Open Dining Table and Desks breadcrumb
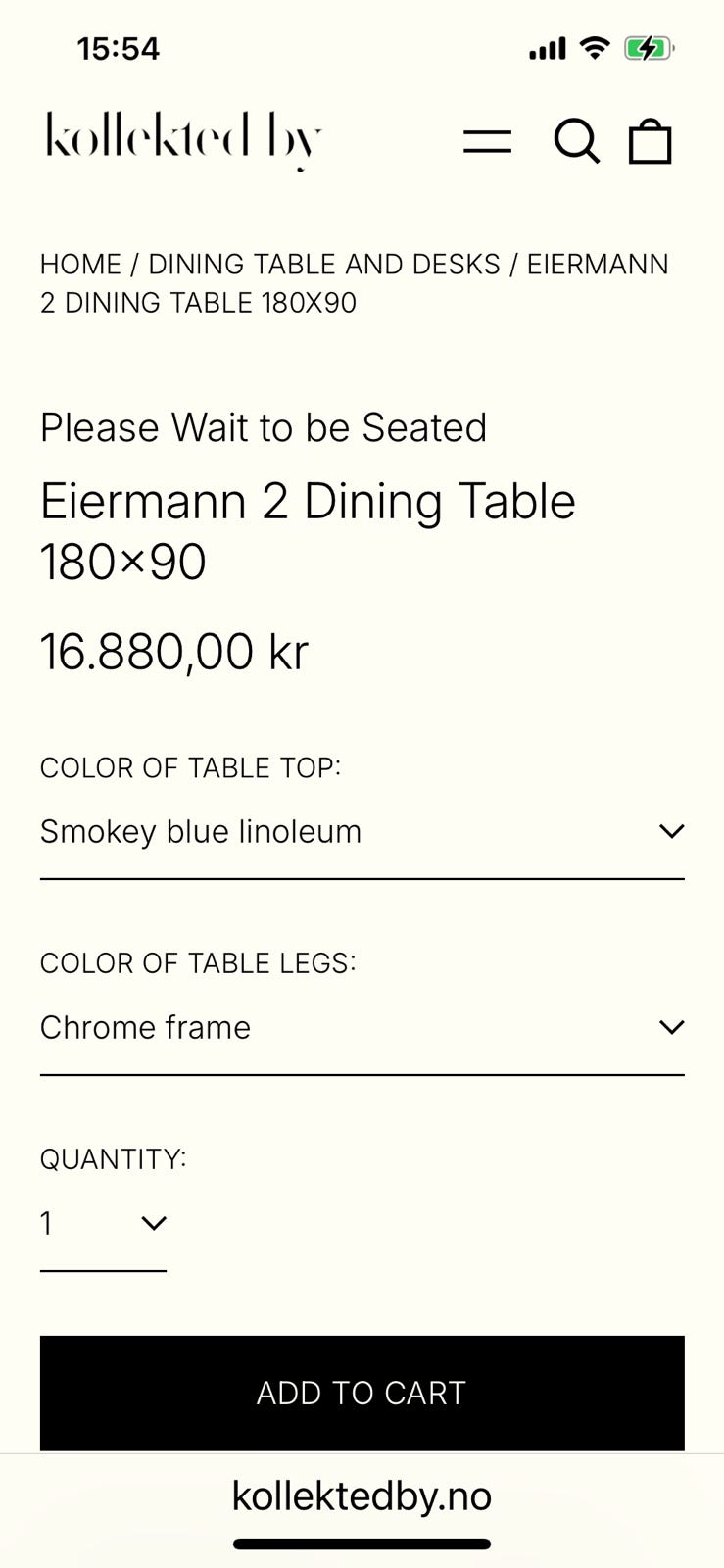Screen dimensions: 724x1568 click(x=324, y=265)
